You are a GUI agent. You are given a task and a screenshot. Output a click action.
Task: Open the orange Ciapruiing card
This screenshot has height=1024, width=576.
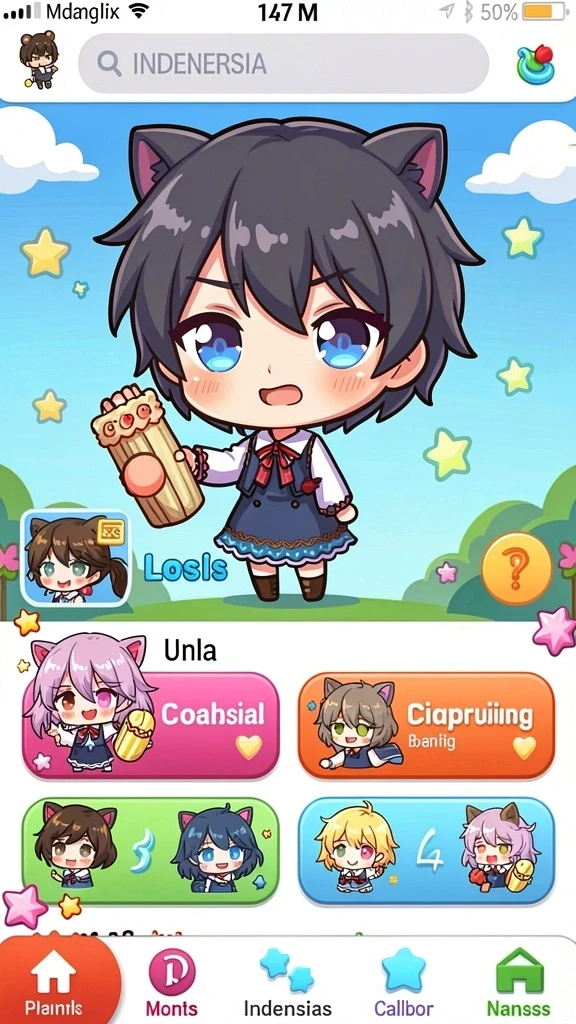pyautogui.click(x=426, y=725)
